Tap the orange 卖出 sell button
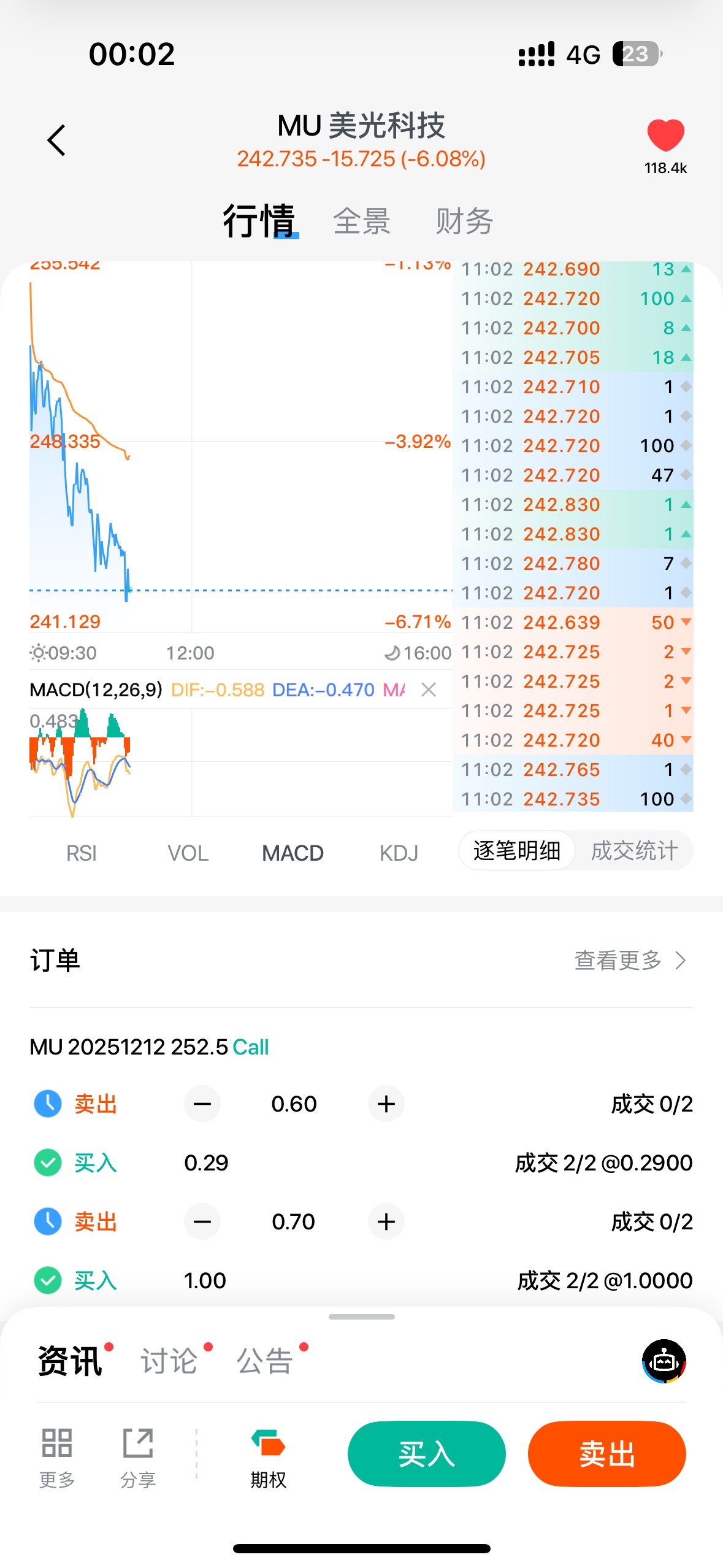The image size is (723, 1568). pos(606,1454)
